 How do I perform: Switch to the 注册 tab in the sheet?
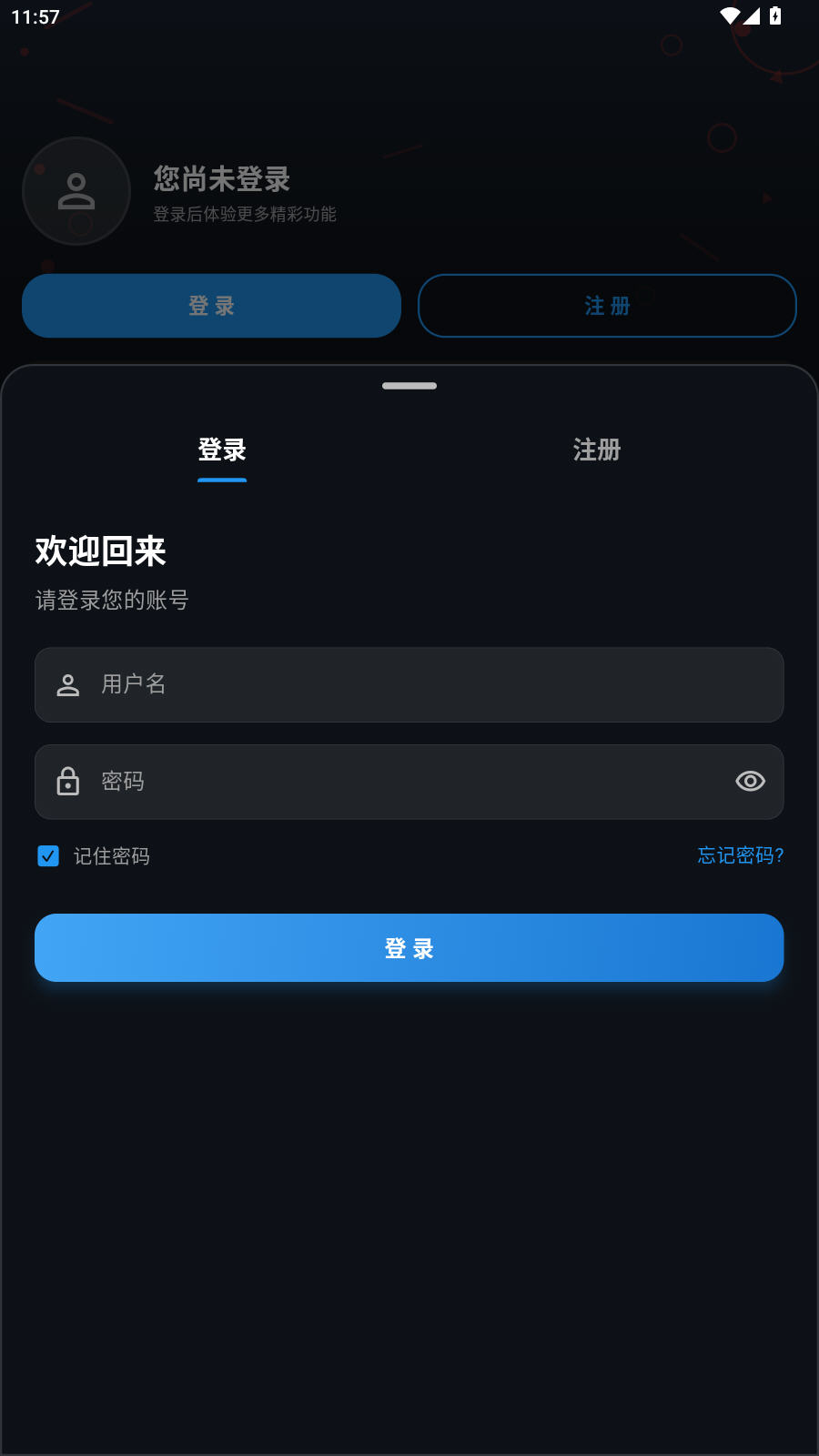click(x=597, y=450)
